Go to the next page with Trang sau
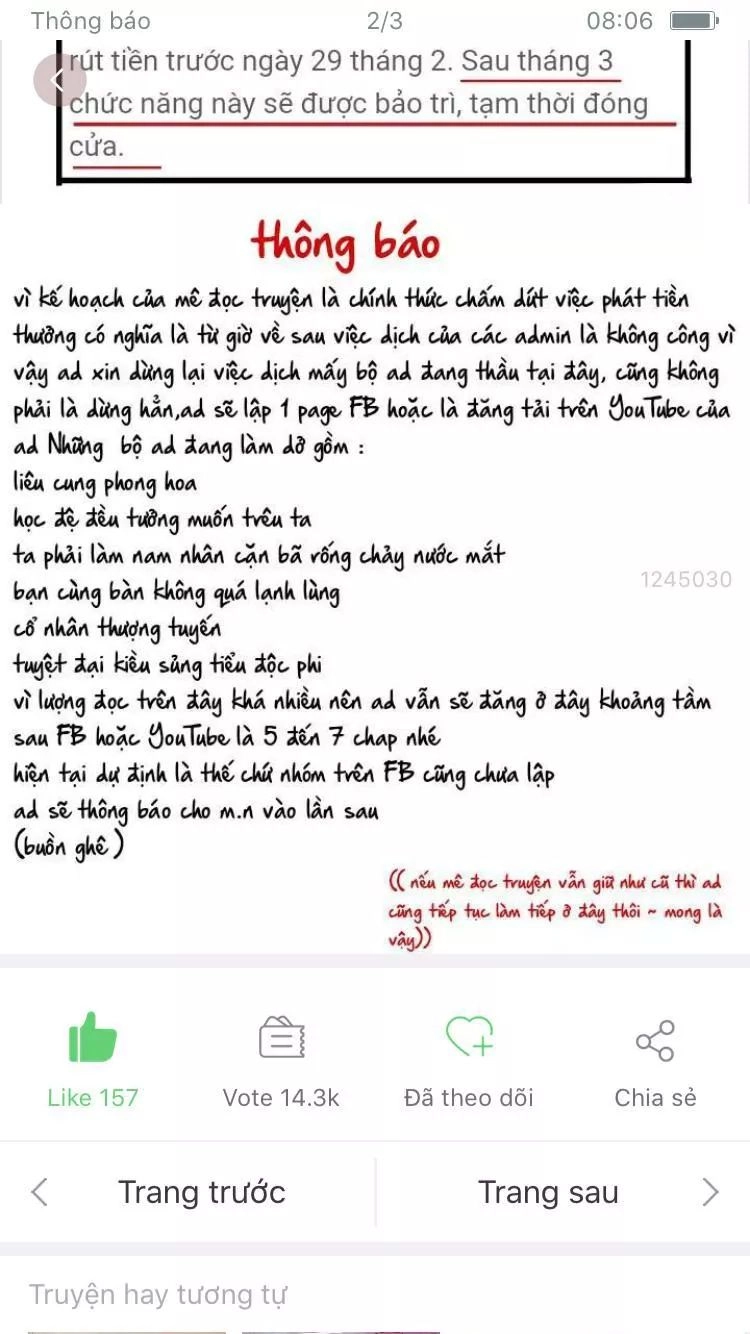The image size is (750, 1334). (x=548, y=1192)
